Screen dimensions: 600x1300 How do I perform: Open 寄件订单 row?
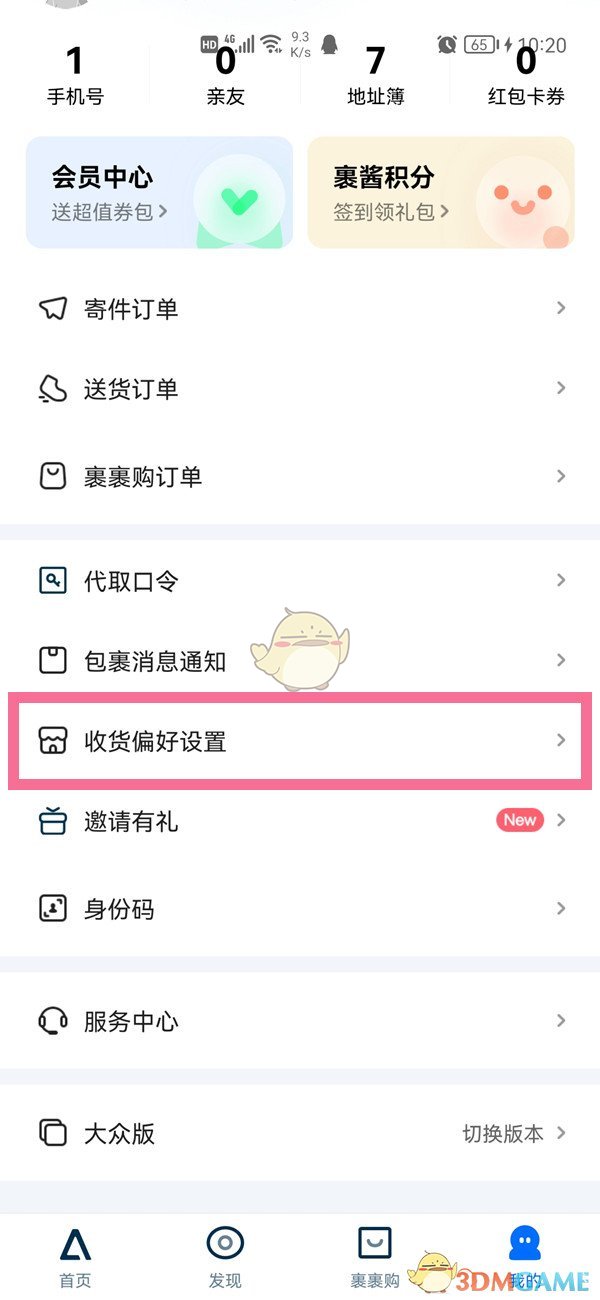(x=300, y=309)
